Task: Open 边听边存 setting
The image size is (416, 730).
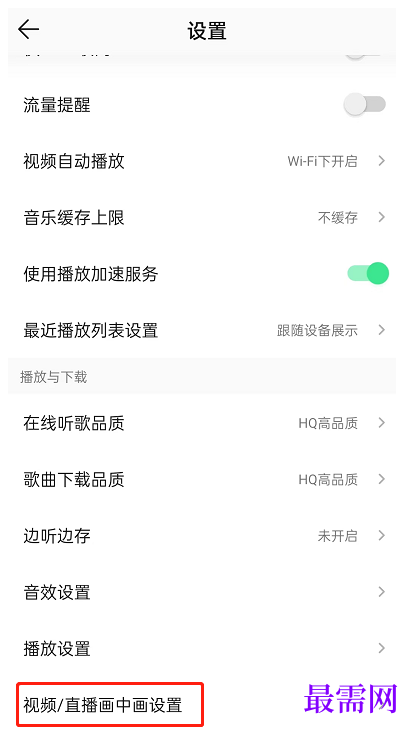Action: click(x=202, y=535)
